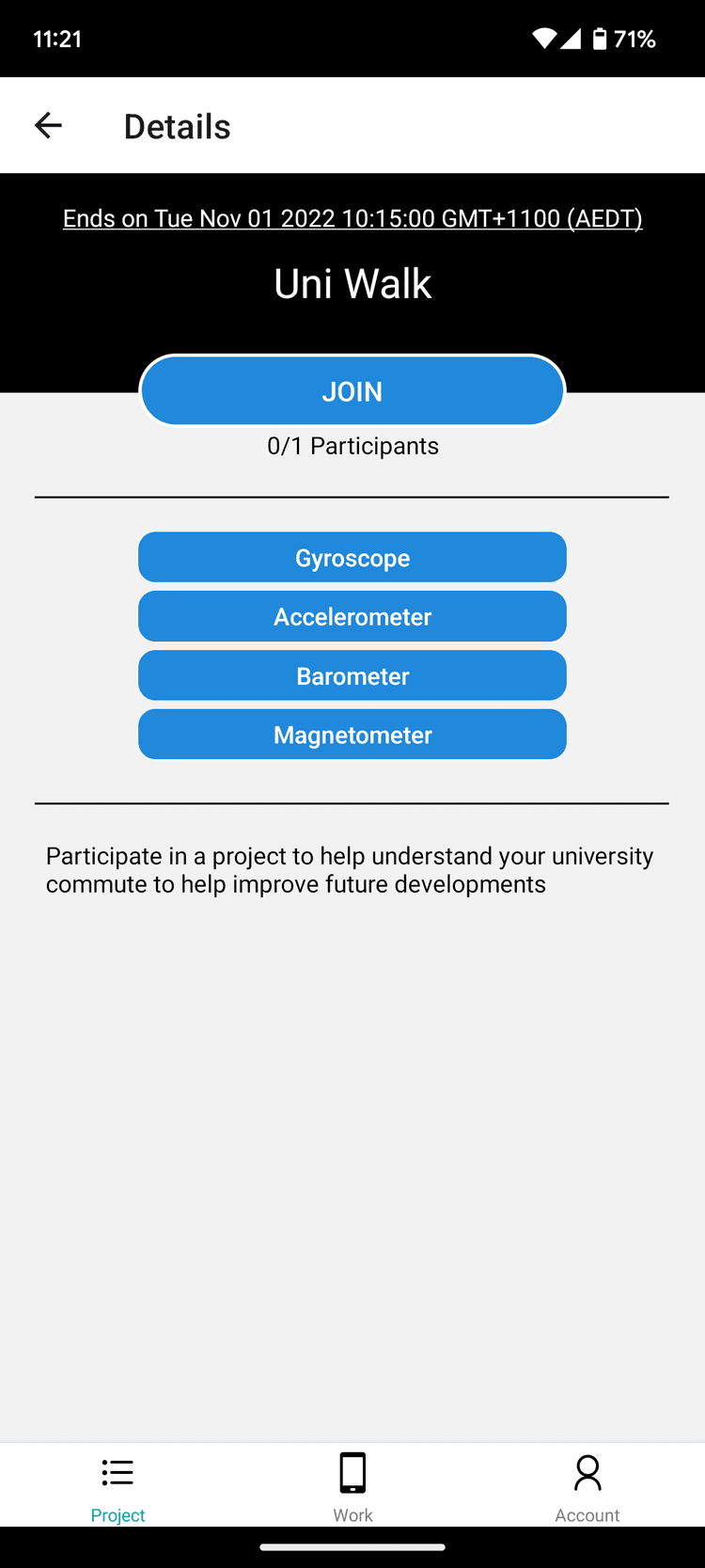This screenshot has width=705, height=1568.
Task: Choose the Barometer sensor button
Action: (x=352, y=676)
